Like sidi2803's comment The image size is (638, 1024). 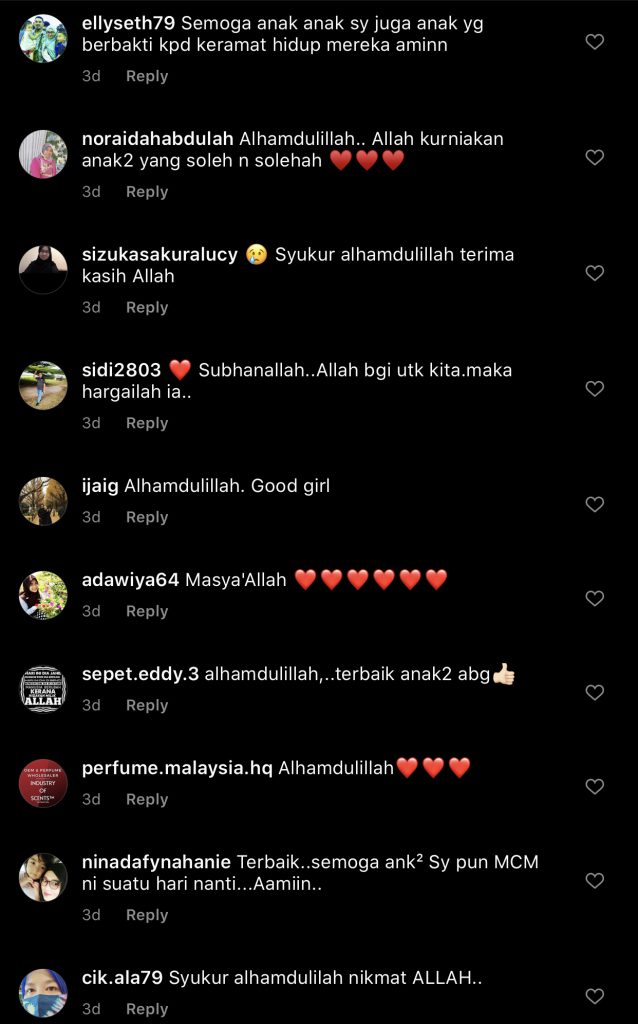coord(595,389)
